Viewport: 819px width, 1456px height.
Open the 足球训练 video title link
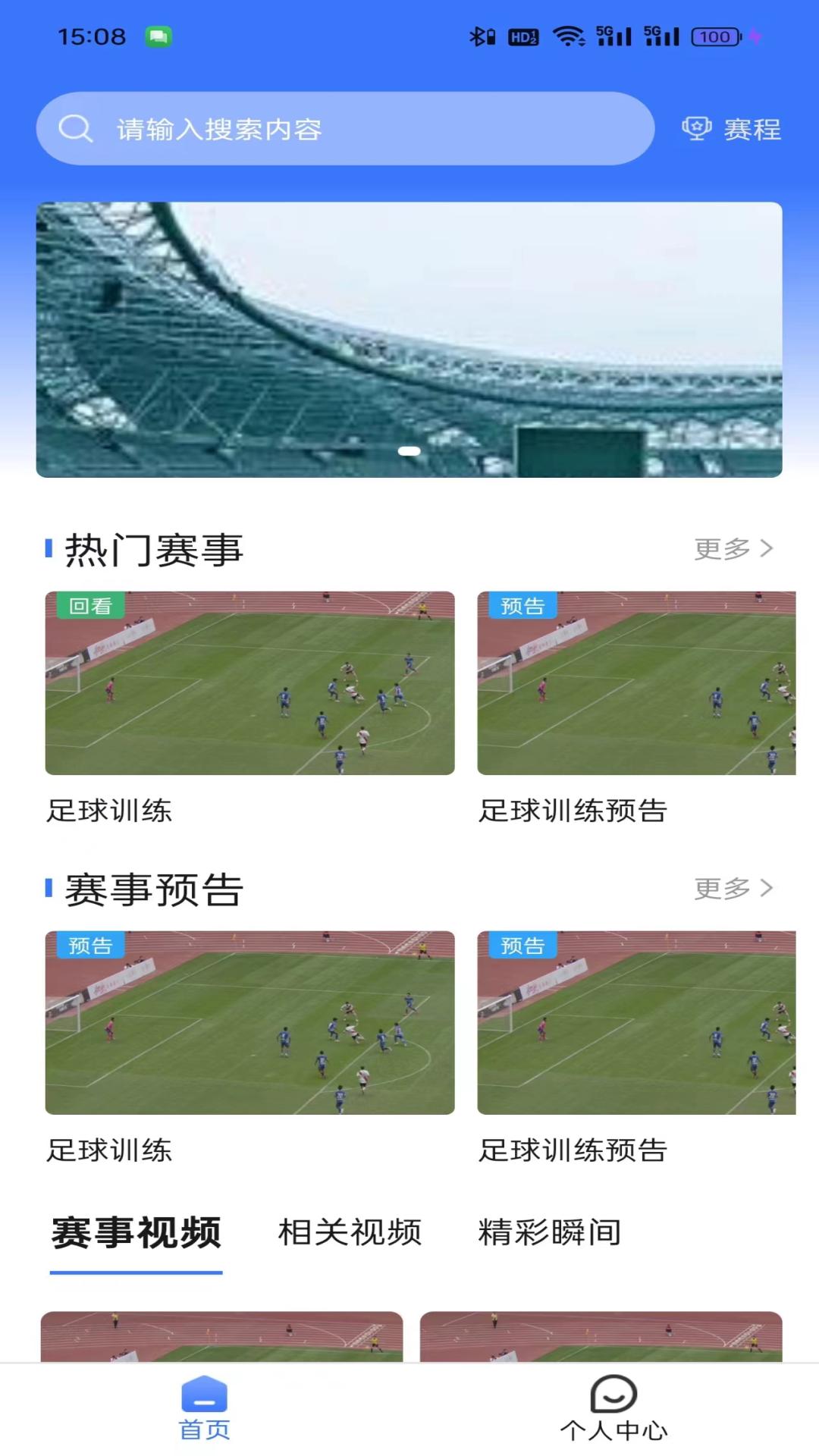pyautogui.click(x=108, y=813)
